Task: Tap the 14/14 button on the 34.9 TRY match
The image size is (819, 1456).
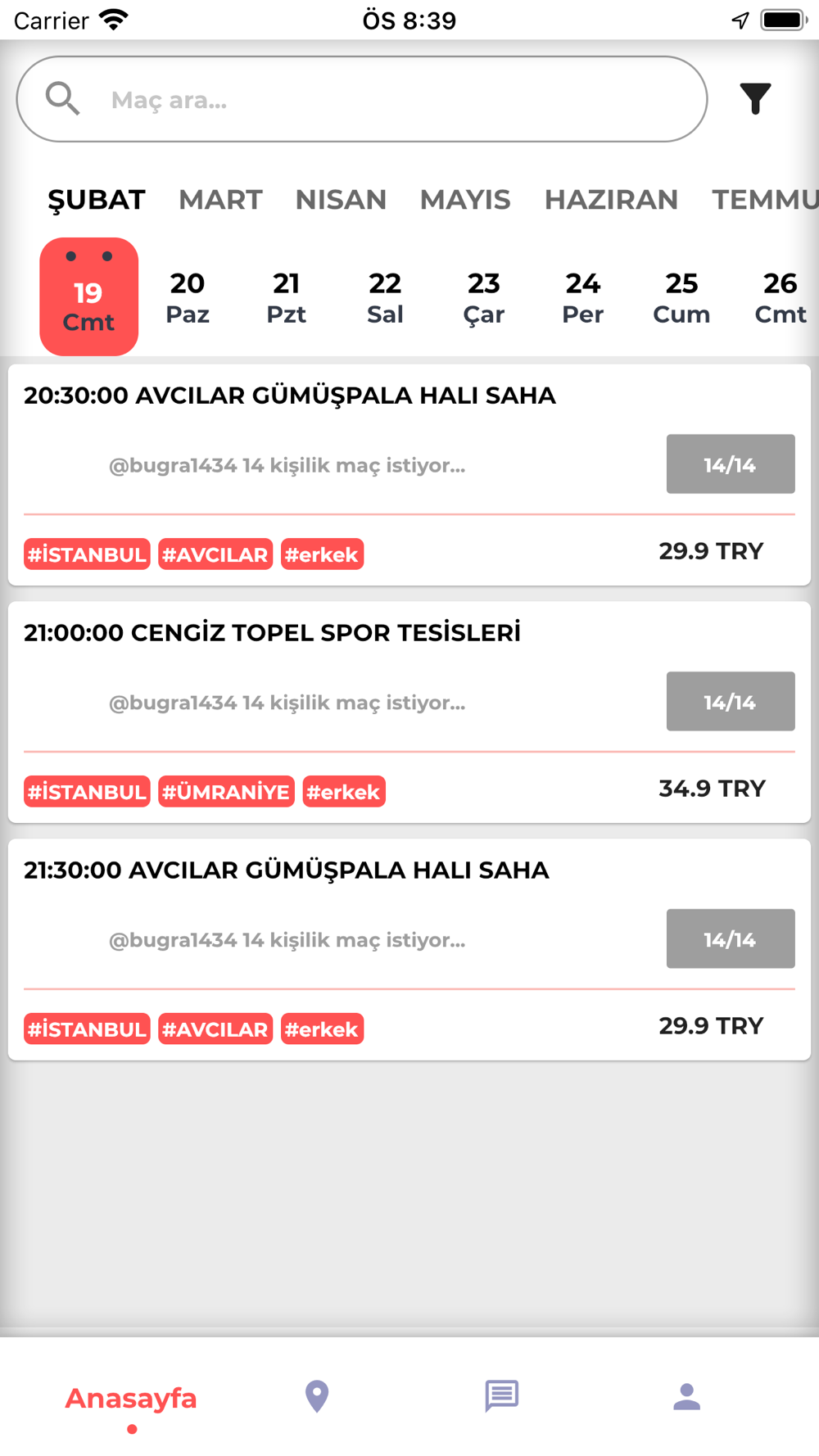Action: 730,702
